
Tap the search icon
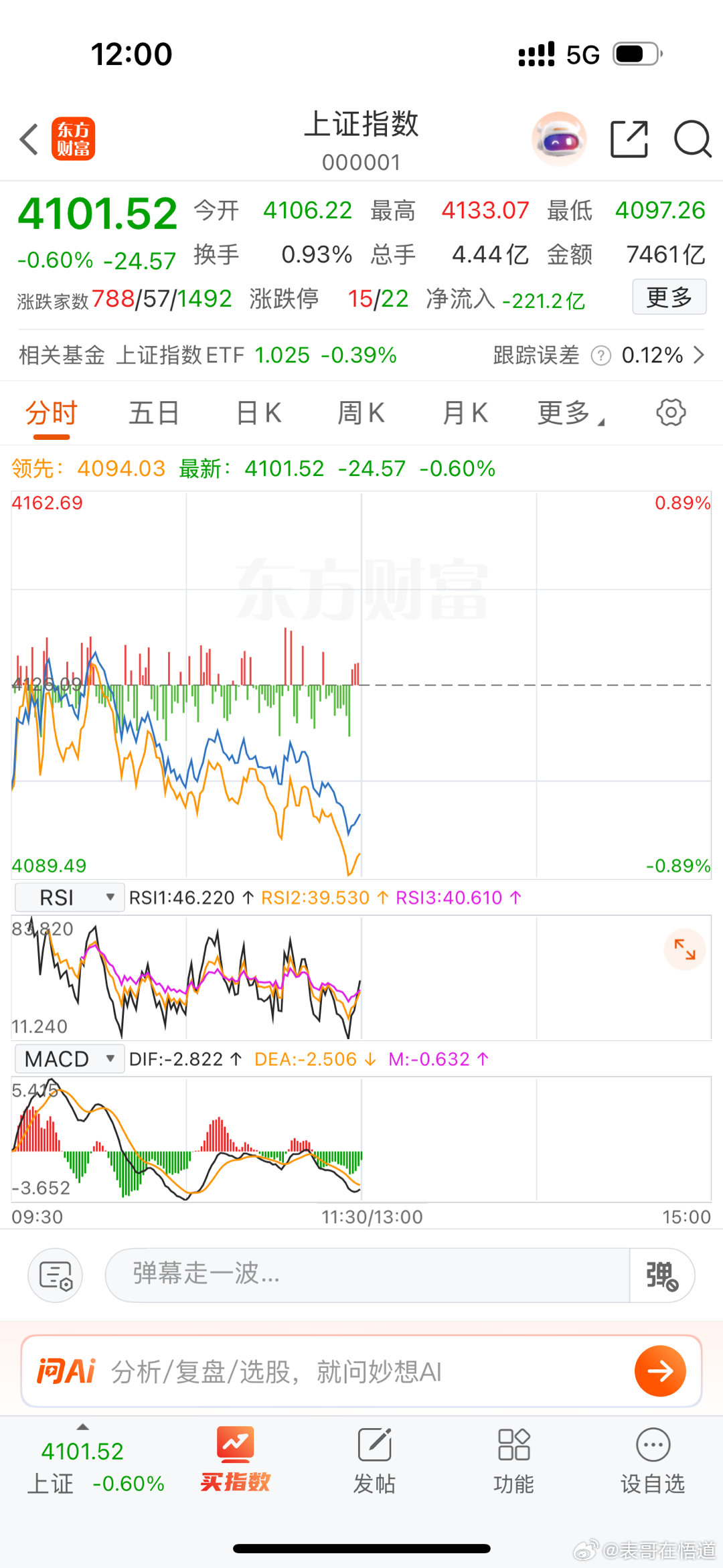tap(693, 139)
